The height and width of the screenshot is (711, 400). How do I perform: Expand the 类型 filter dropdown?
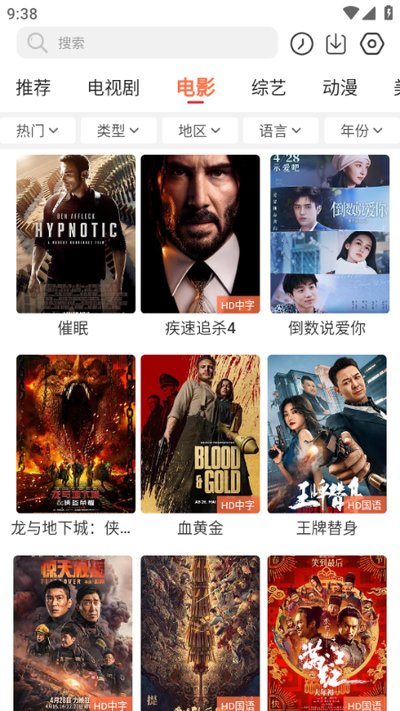pyautogui.click(x=118, y=131)
